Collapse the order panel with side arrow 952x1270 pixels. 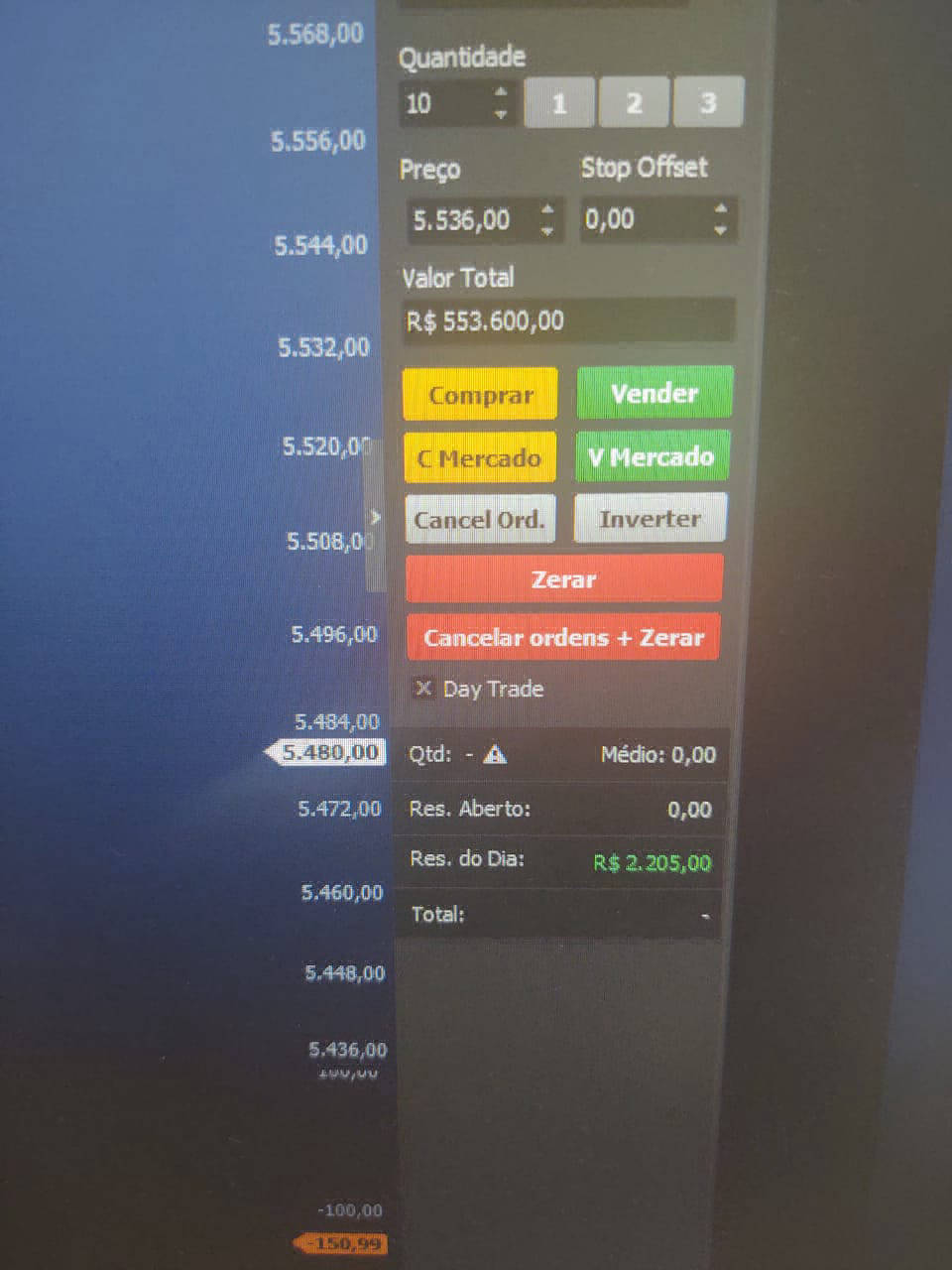[375, 517]
